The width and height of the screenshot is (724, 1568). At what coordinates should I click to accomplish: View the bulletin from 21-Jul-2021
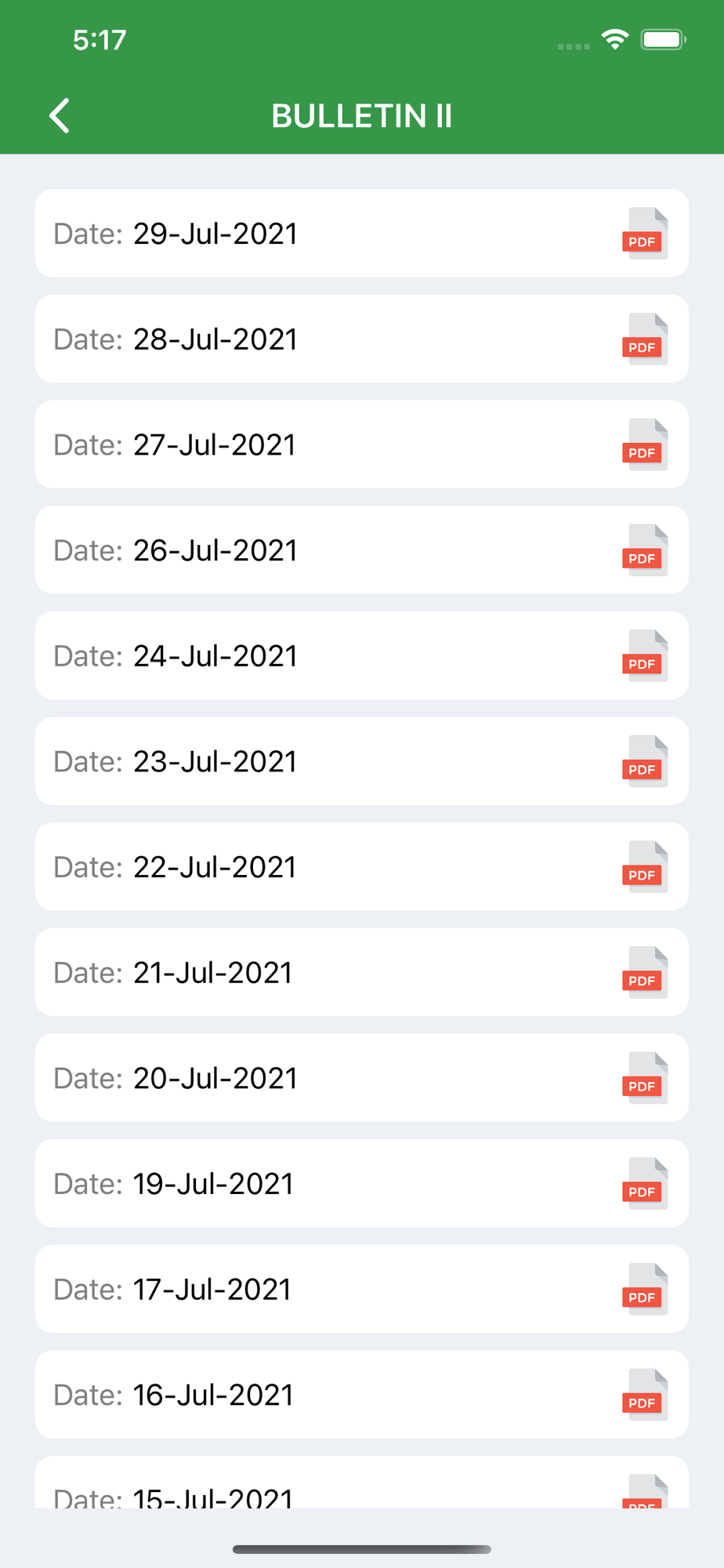[362, 972]
